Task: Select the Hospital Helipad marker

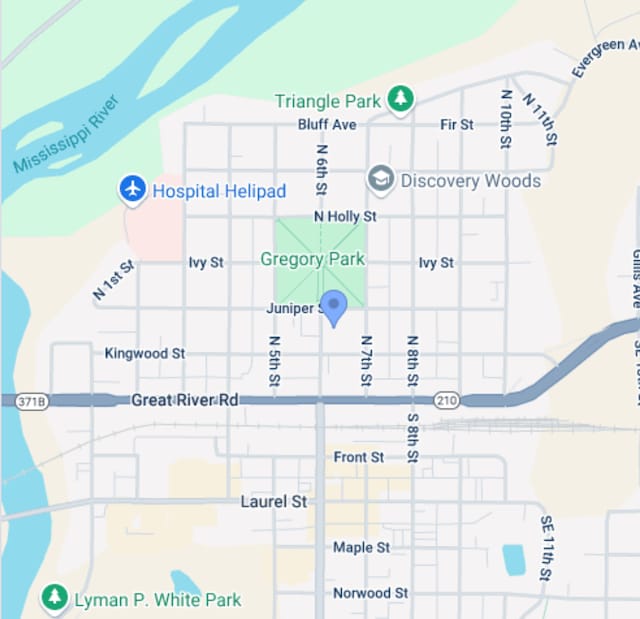Action: coord(132,189)
